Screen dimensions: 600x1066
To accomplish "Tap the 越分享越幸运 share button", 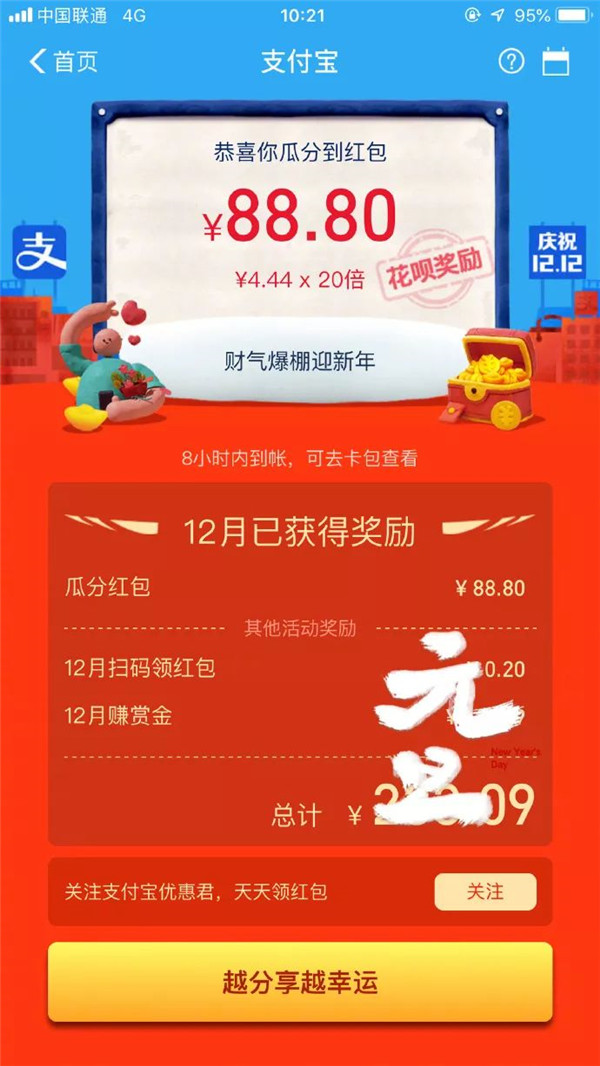I will 300,982.
